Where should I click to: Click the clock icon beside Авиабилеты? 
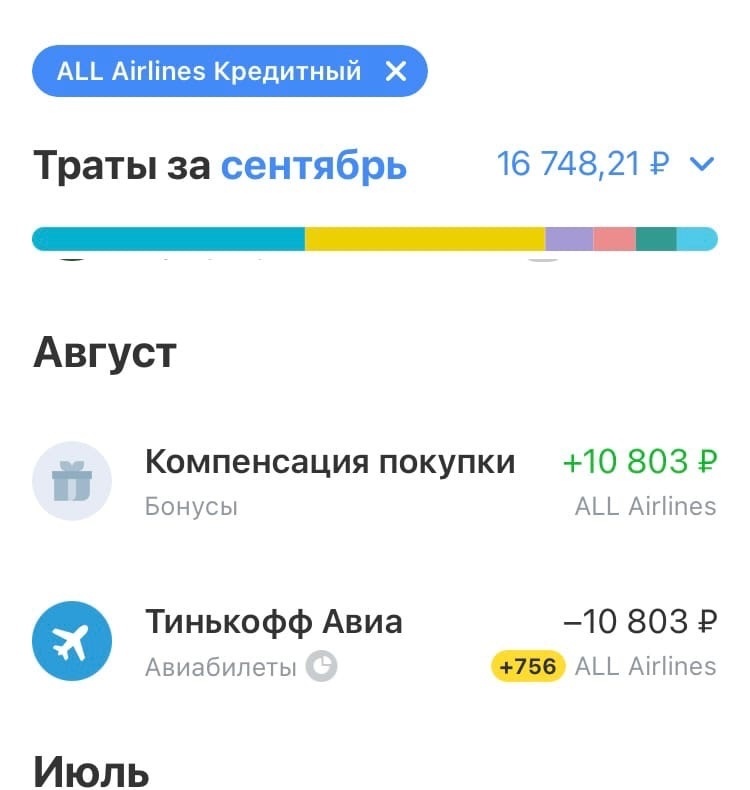(x=323, y=666)
